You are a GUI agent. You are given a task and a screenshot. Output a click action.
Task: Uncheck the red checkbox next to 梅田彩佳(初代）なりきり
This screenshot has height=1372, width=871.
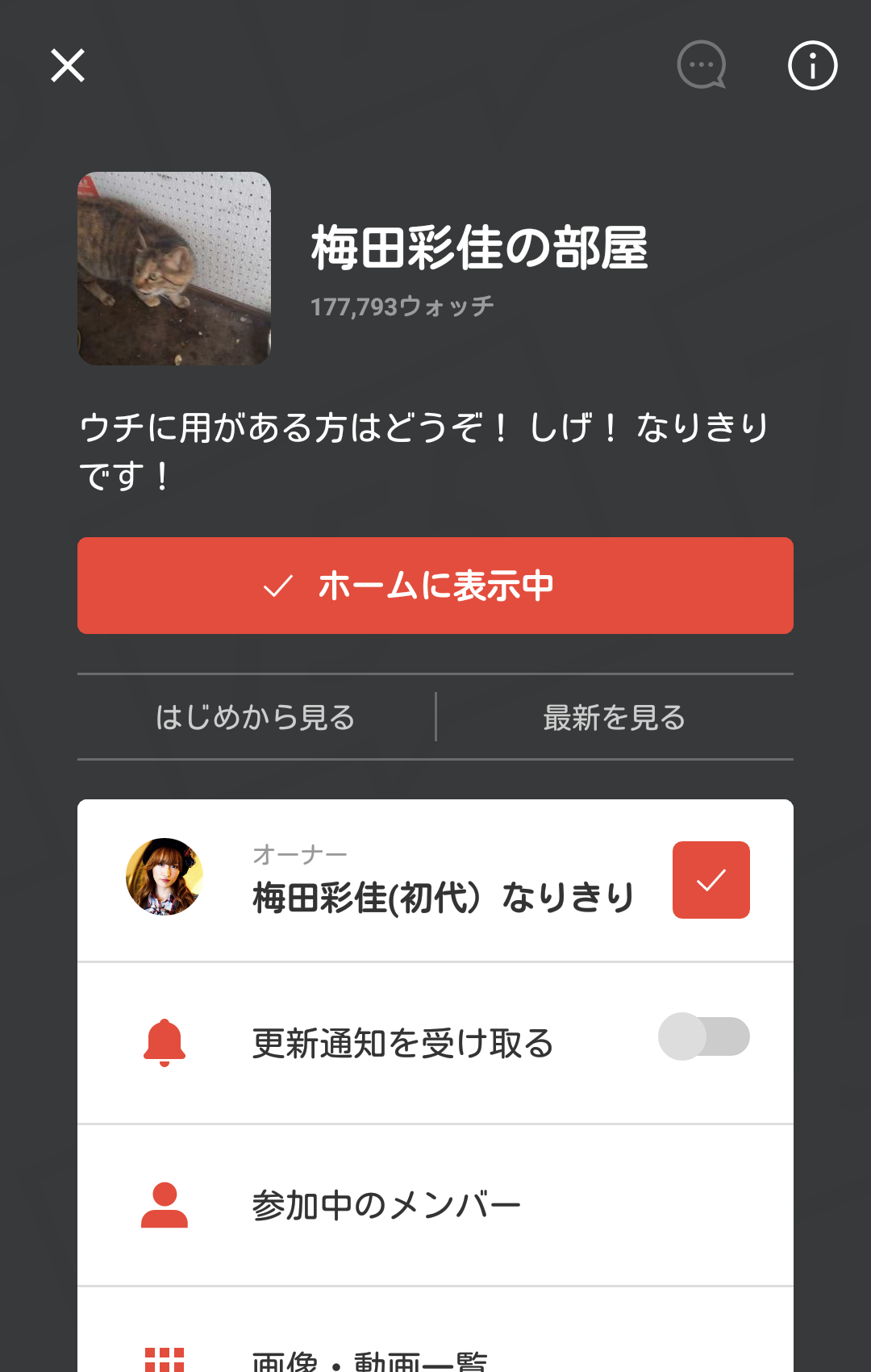click(x=711, y=879)
